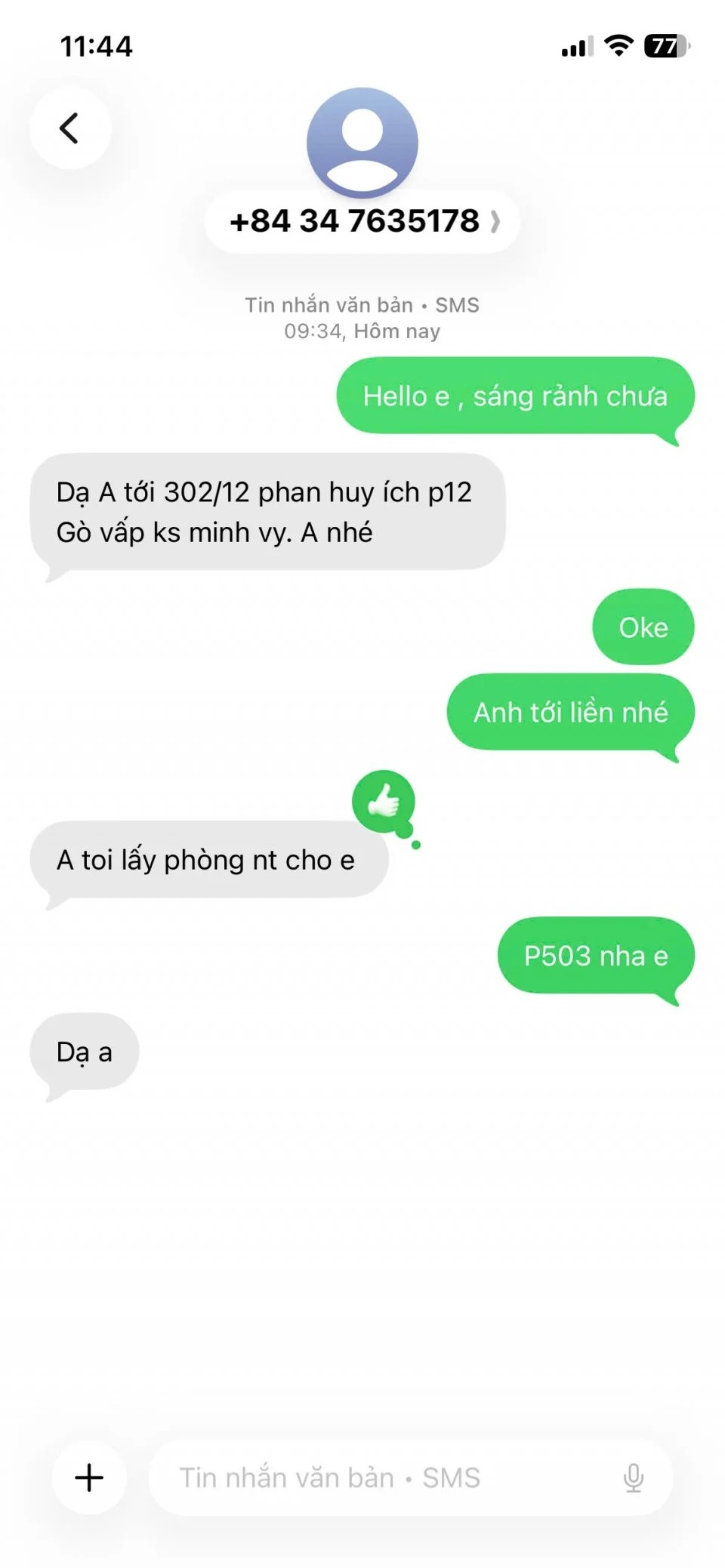Open the plus attachments menu
Viewport: 725px width, 1568px height.
click(89, 1477)
